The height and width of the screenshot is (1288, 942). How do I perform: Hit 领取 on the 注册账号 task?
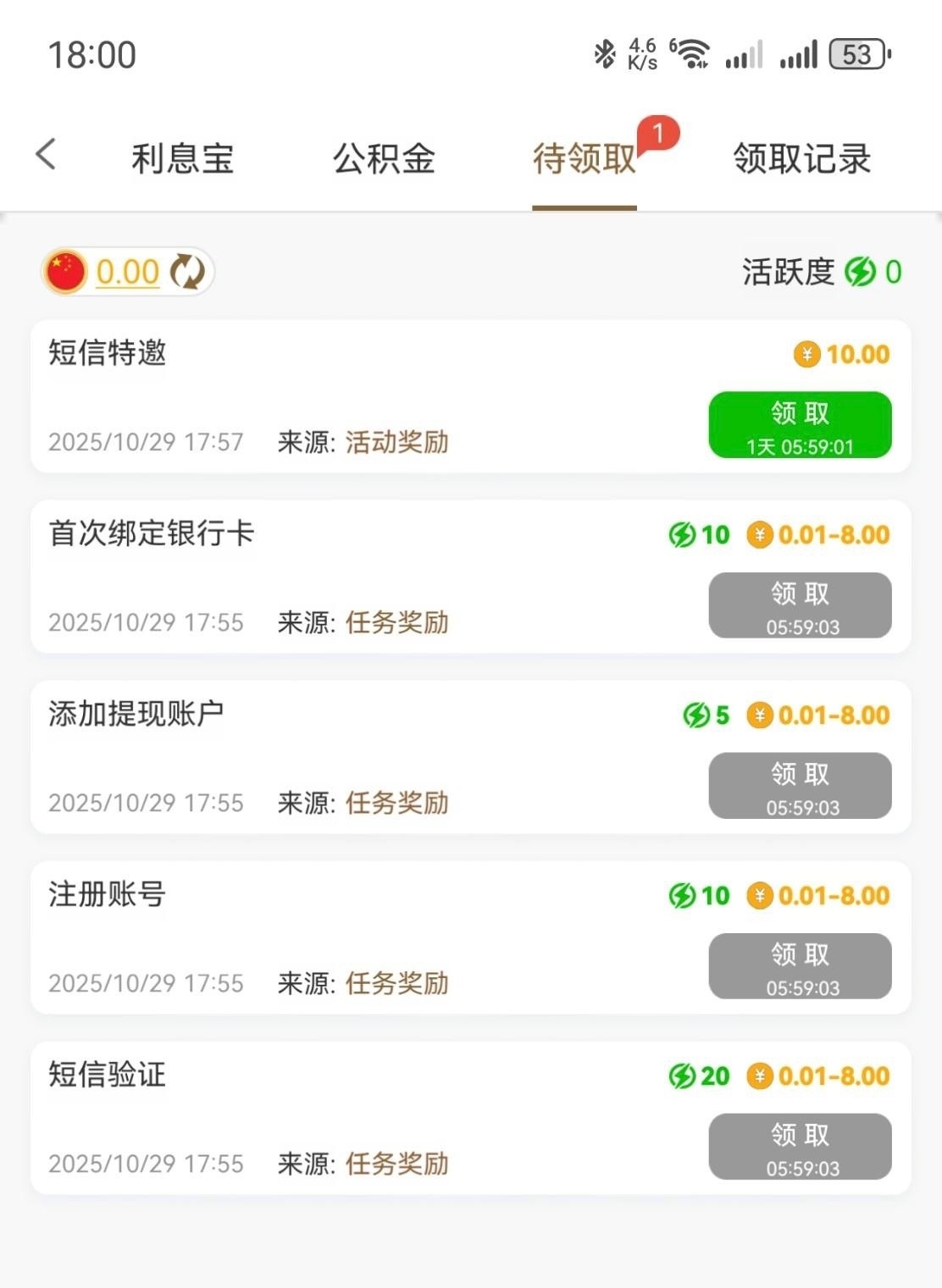pyautogui.click(x=800, y=966)
